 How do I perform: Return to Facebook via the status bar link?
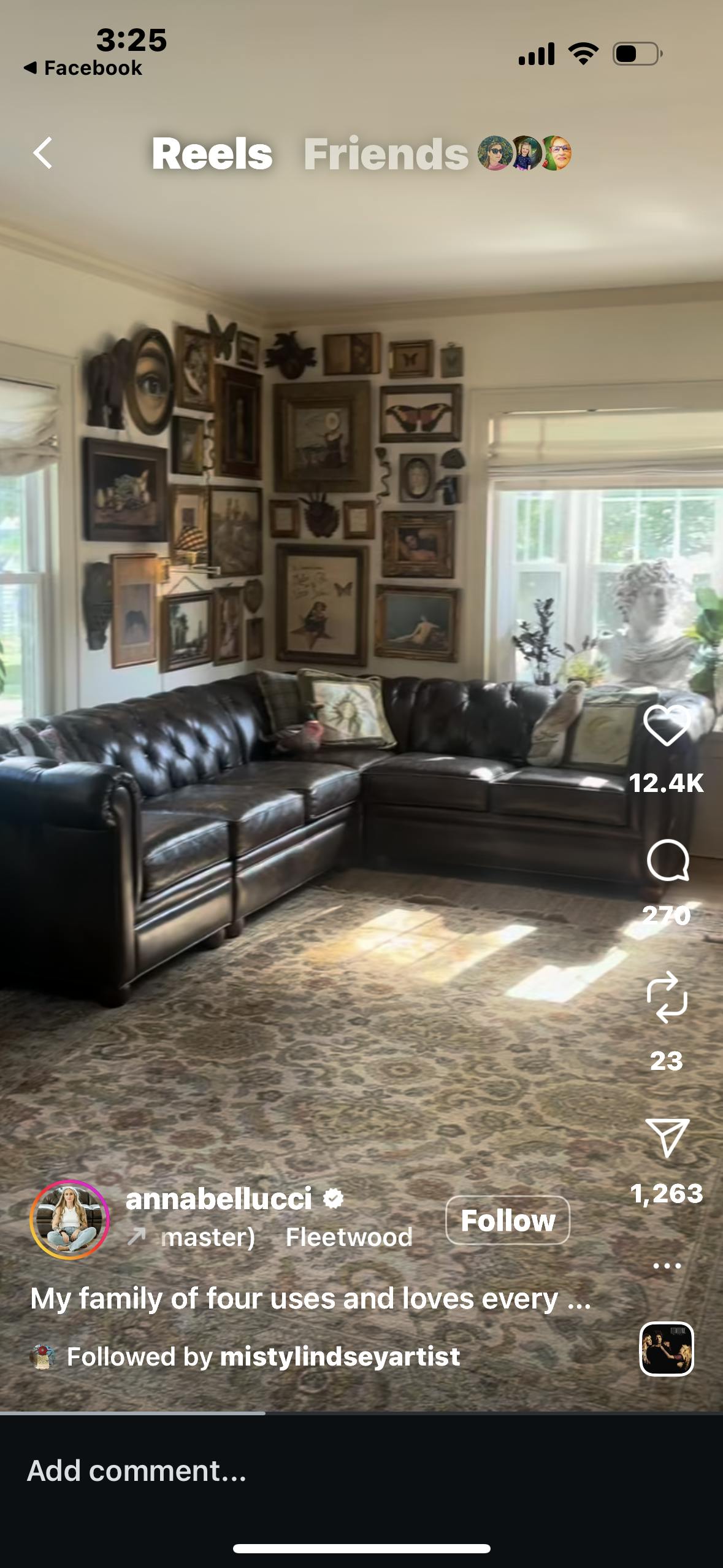coord(83,68)
